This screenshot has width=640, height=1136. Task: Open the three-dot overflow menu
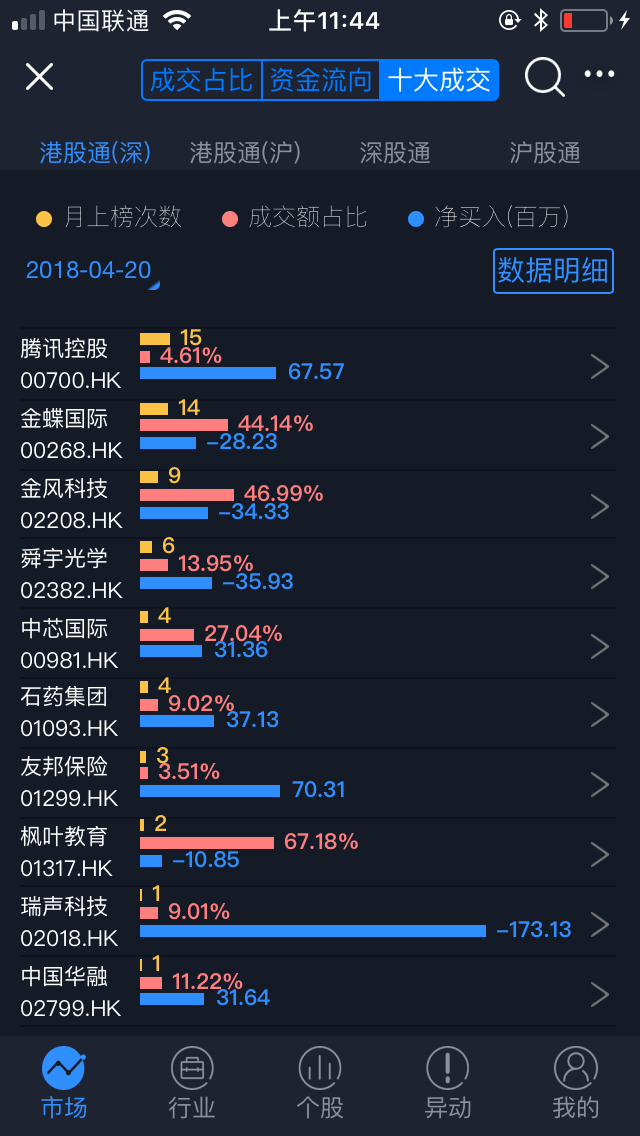coord(599,74)
